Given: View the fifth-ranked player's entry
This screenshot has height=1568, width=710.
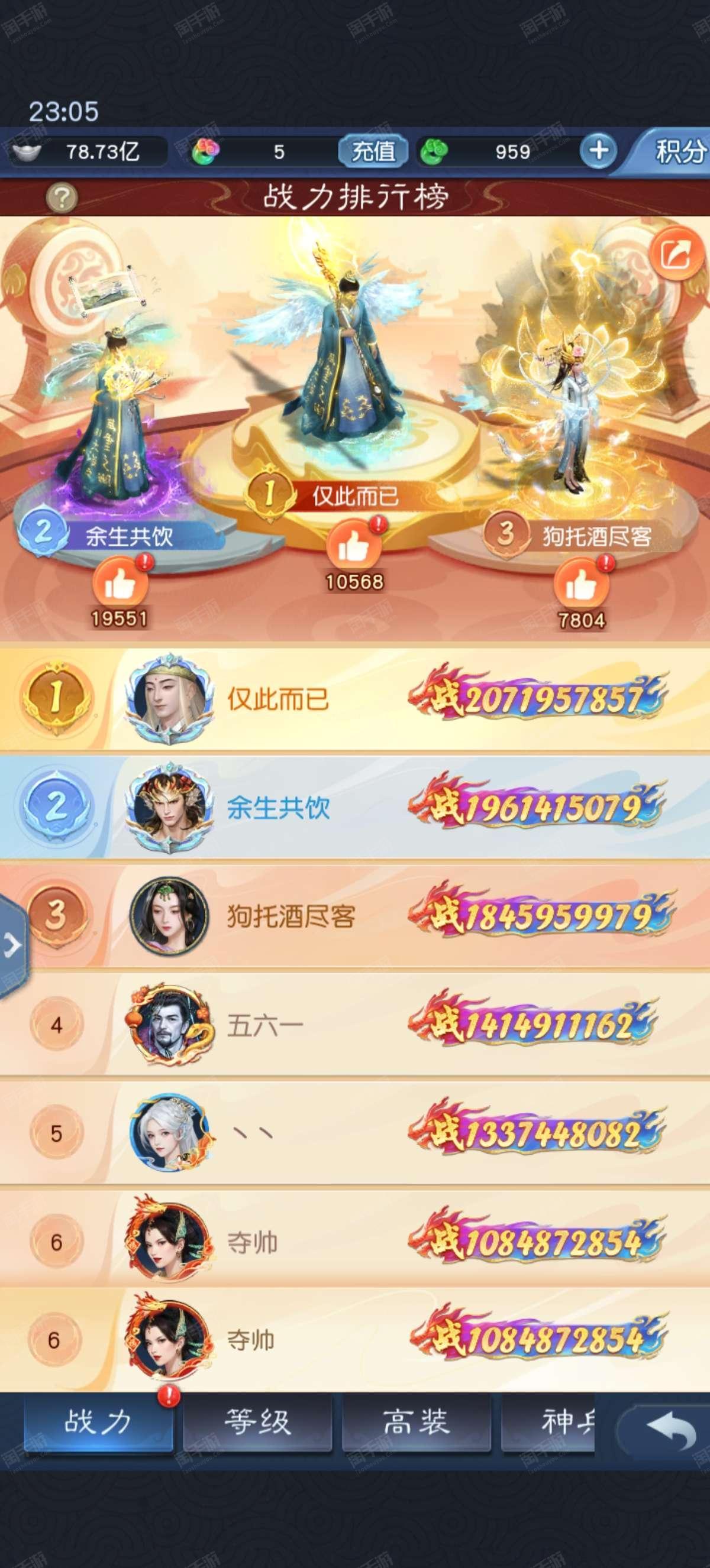Looking at the screenshot, I should tap(354, 1133).
